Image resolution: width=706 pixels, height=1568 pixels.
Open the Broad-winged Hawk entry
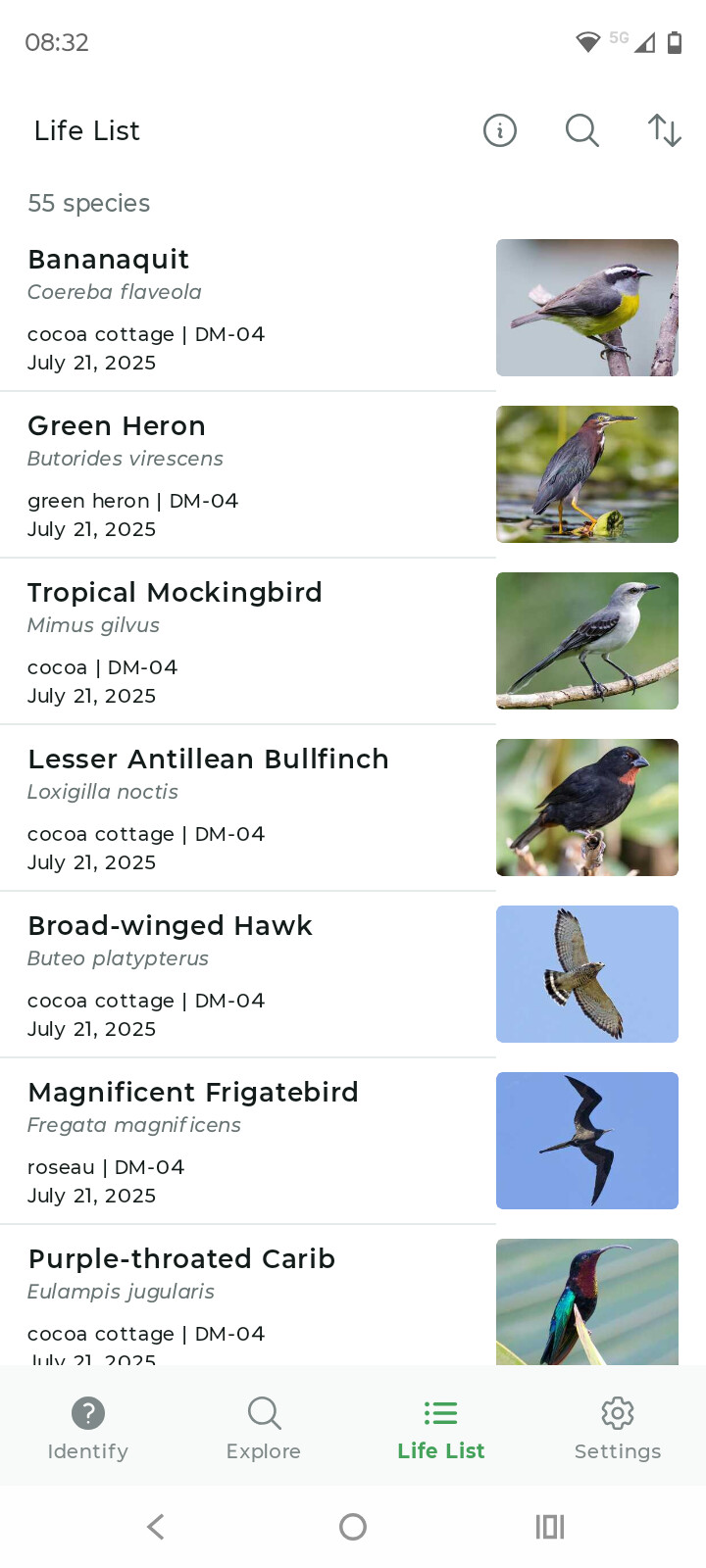click(x=353, y=974)
